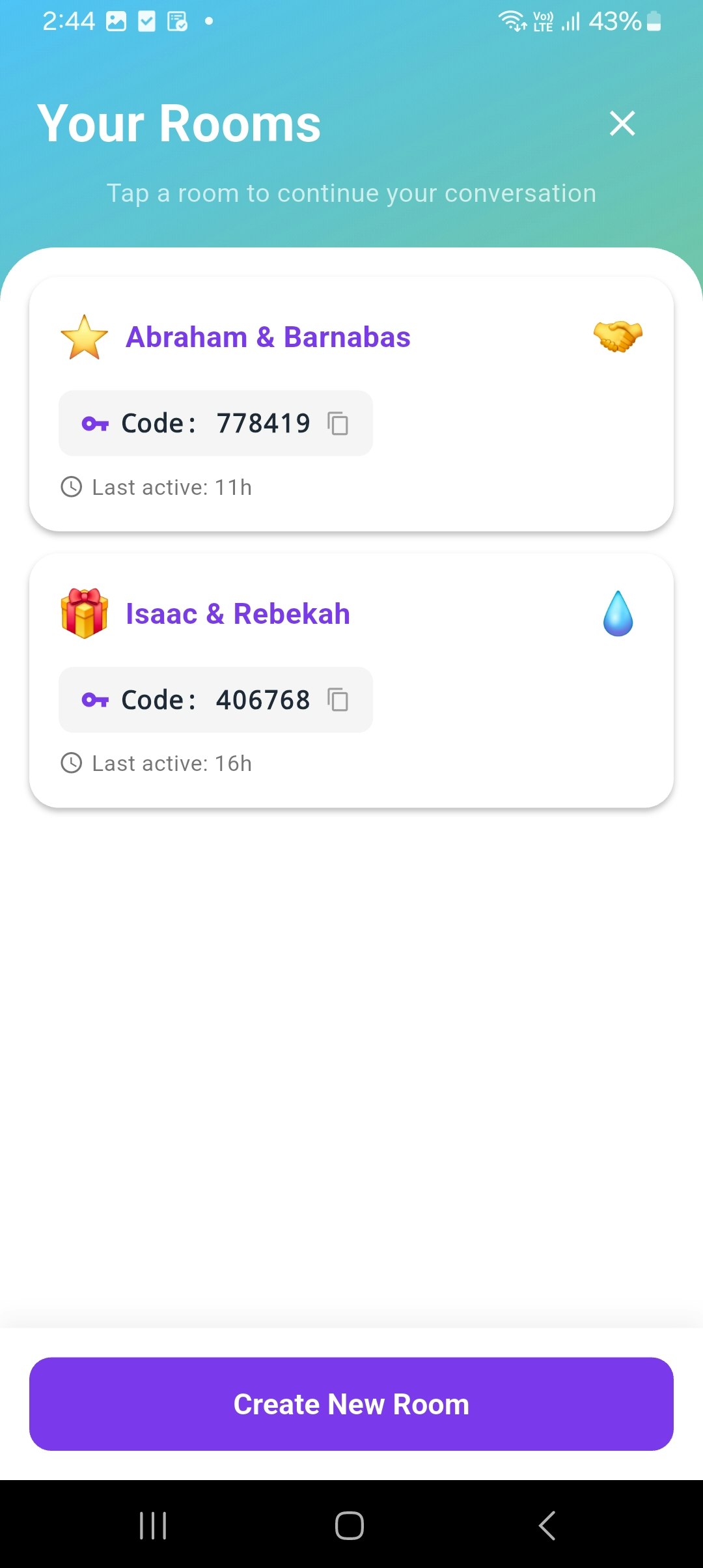Close the Your Rooms screen
The image size is (703, 1568).
pyautogui.click(x=622, y=123)
